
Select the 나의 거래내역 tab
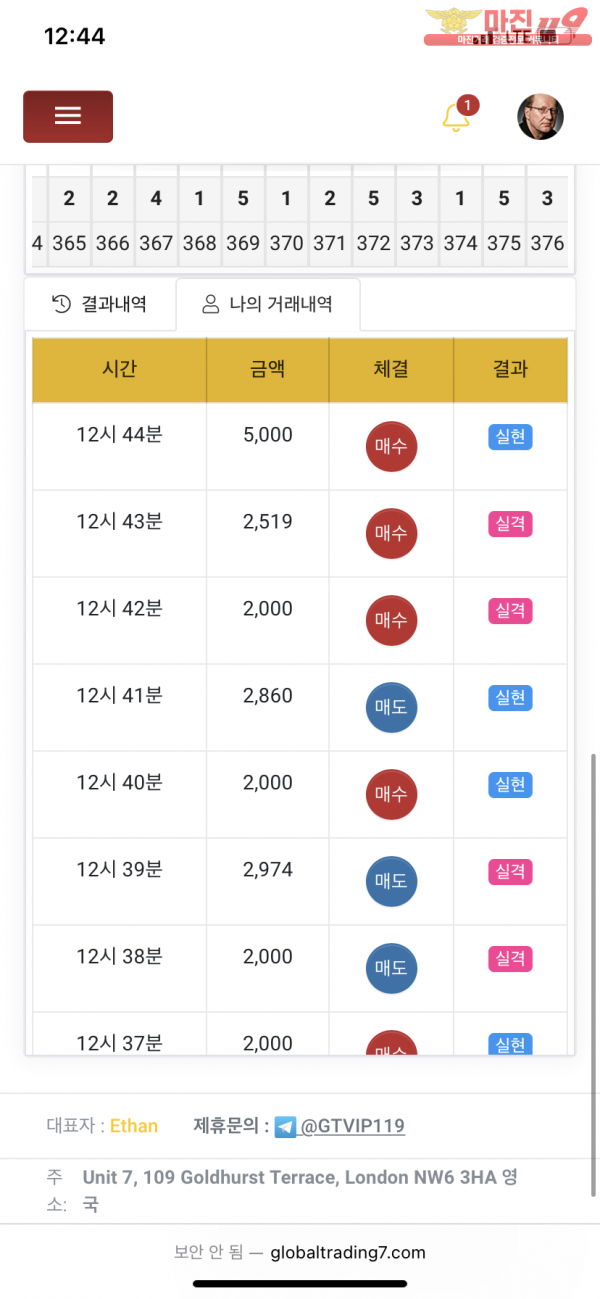[x=267, y=304]
